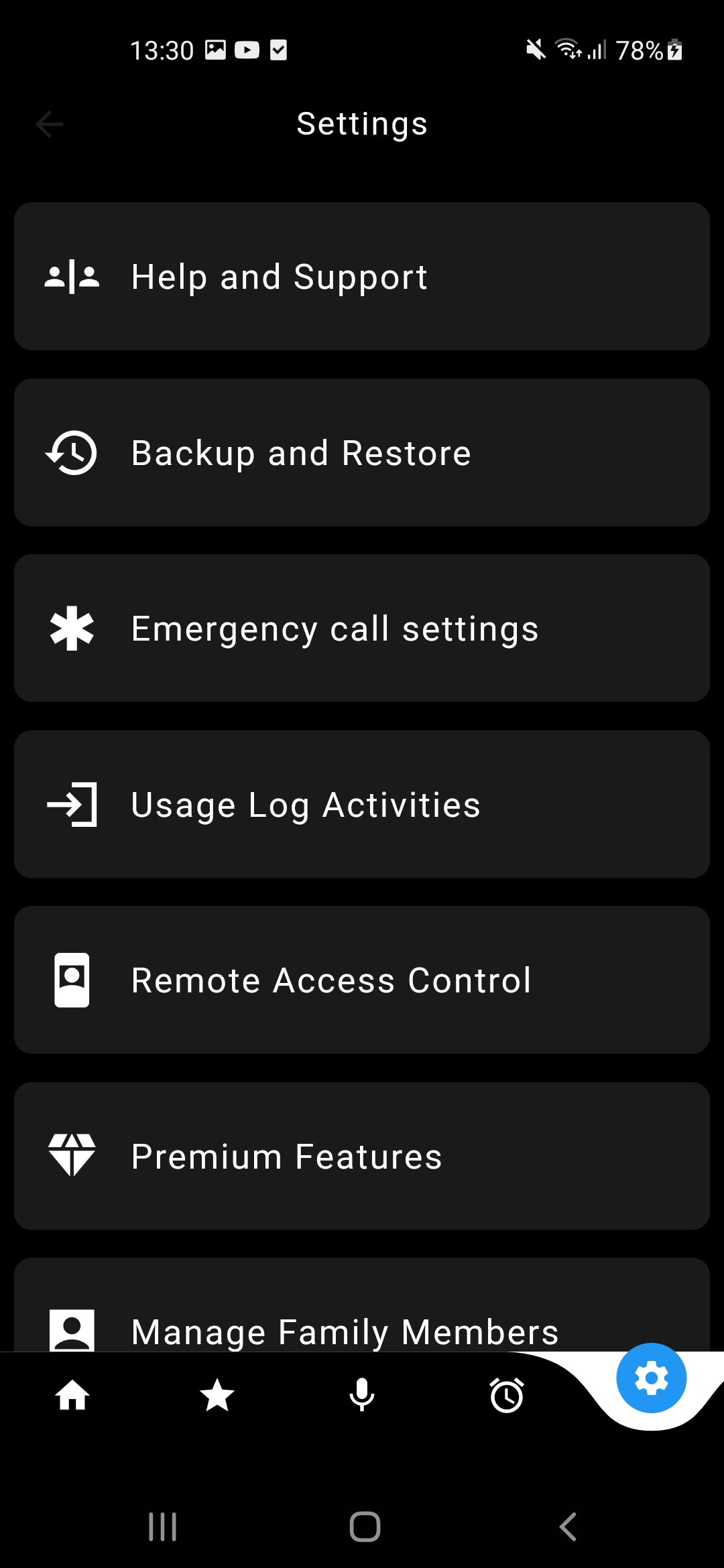Viewport: 724px width, 1568px height.
Task: Open Emergency call settings
Action: [x=362, y=628]
